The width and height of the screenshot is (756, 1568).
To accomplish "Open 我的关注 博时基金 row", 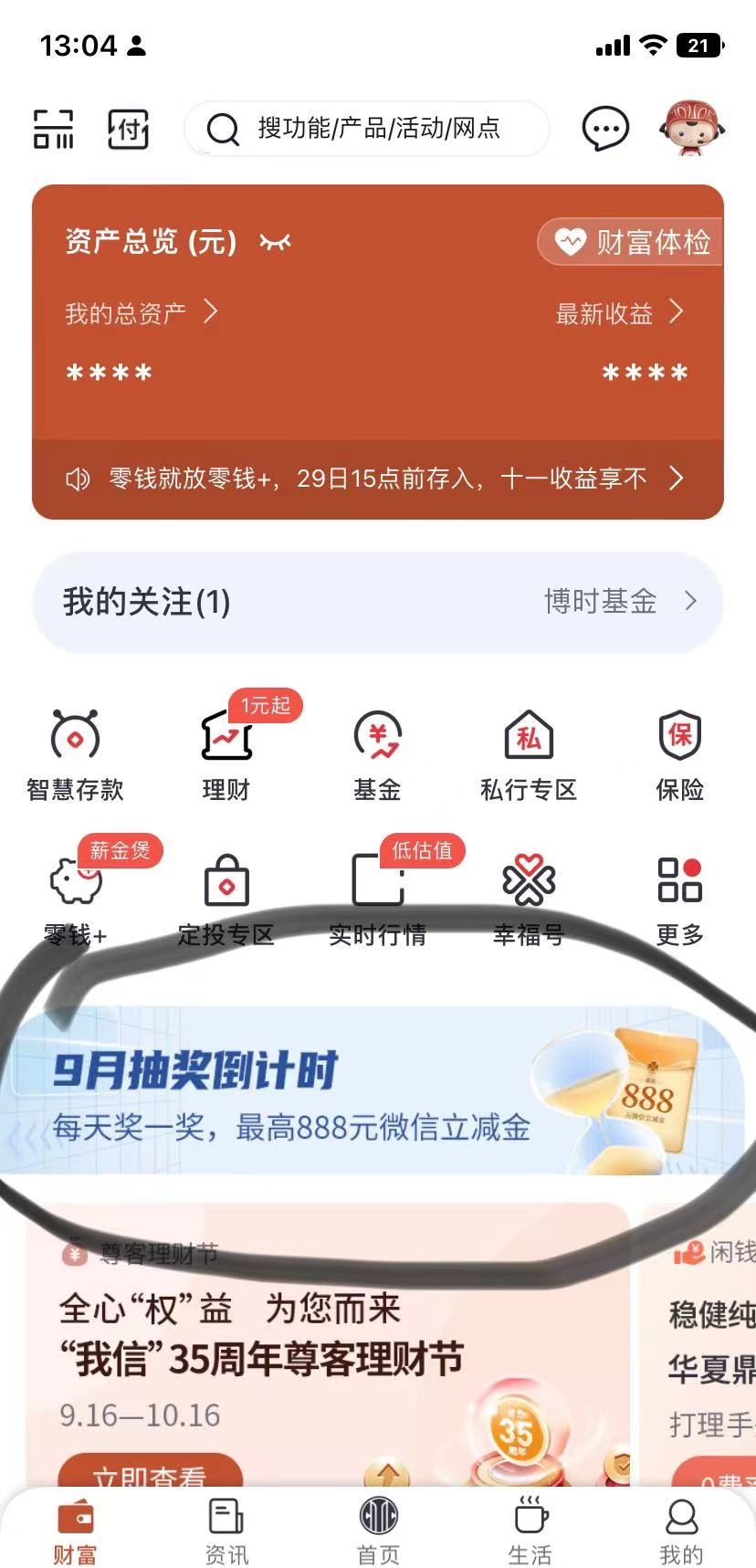I will pos(377,602).
